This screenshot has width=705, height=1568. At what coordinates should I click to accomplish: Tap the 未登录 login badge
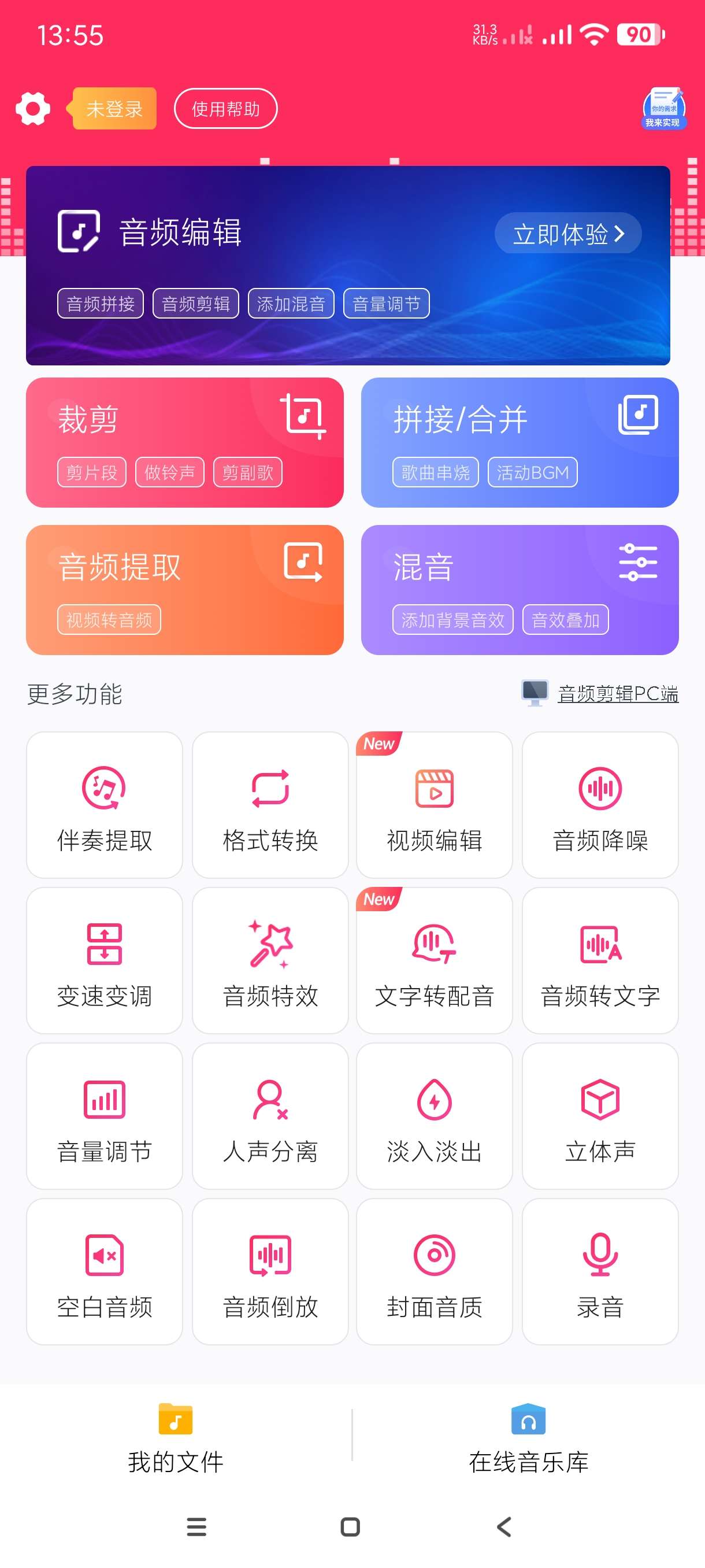tap(114, 109)
